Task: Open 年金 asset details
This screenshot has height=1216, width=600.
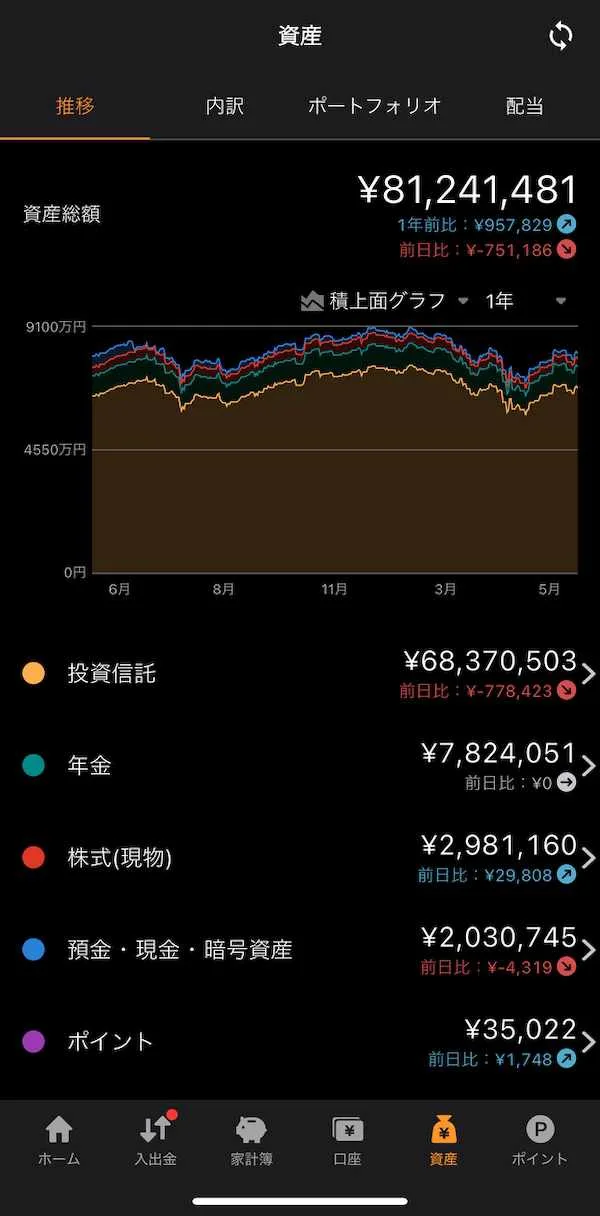Action: (x=300, y=766)
